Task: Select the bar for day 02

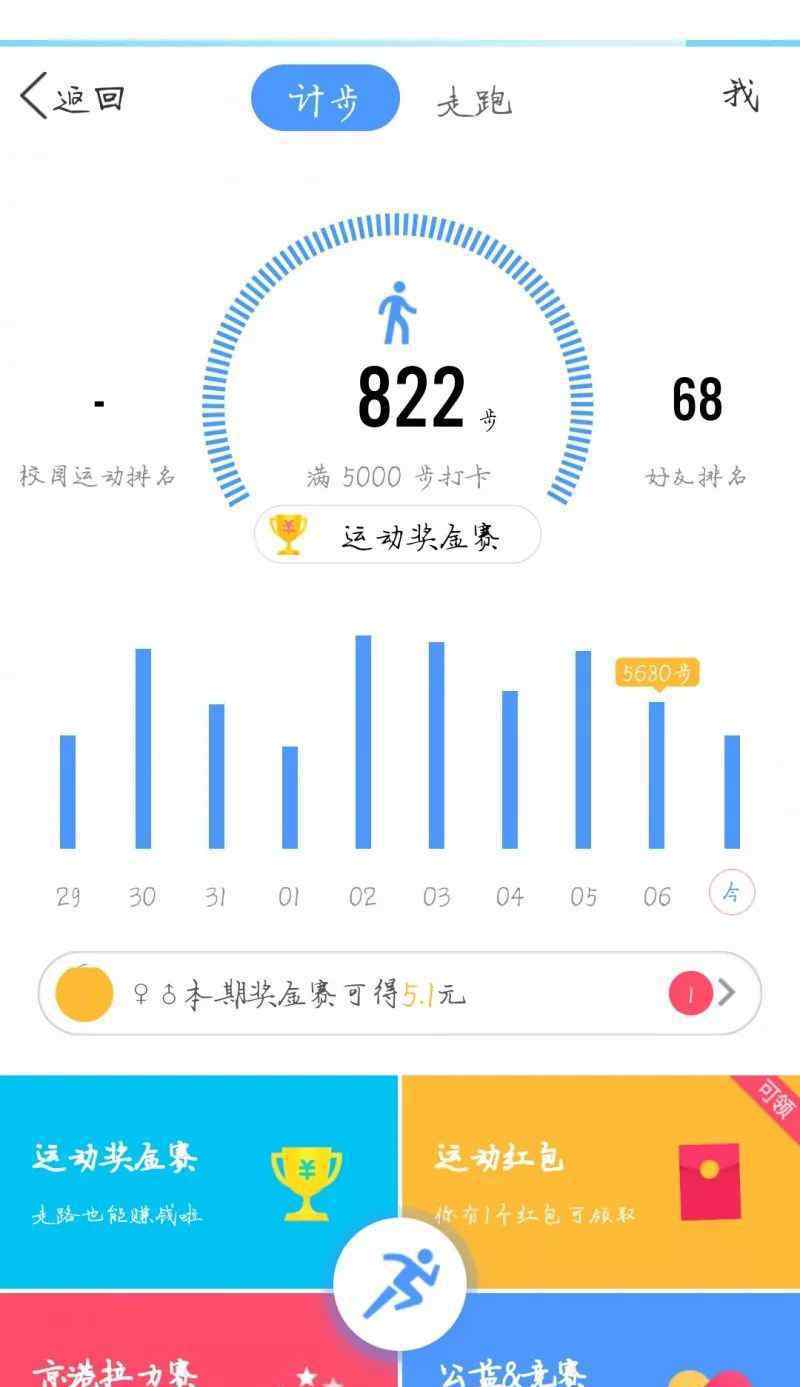Action: pyautogui.click(x=363, y=742)
